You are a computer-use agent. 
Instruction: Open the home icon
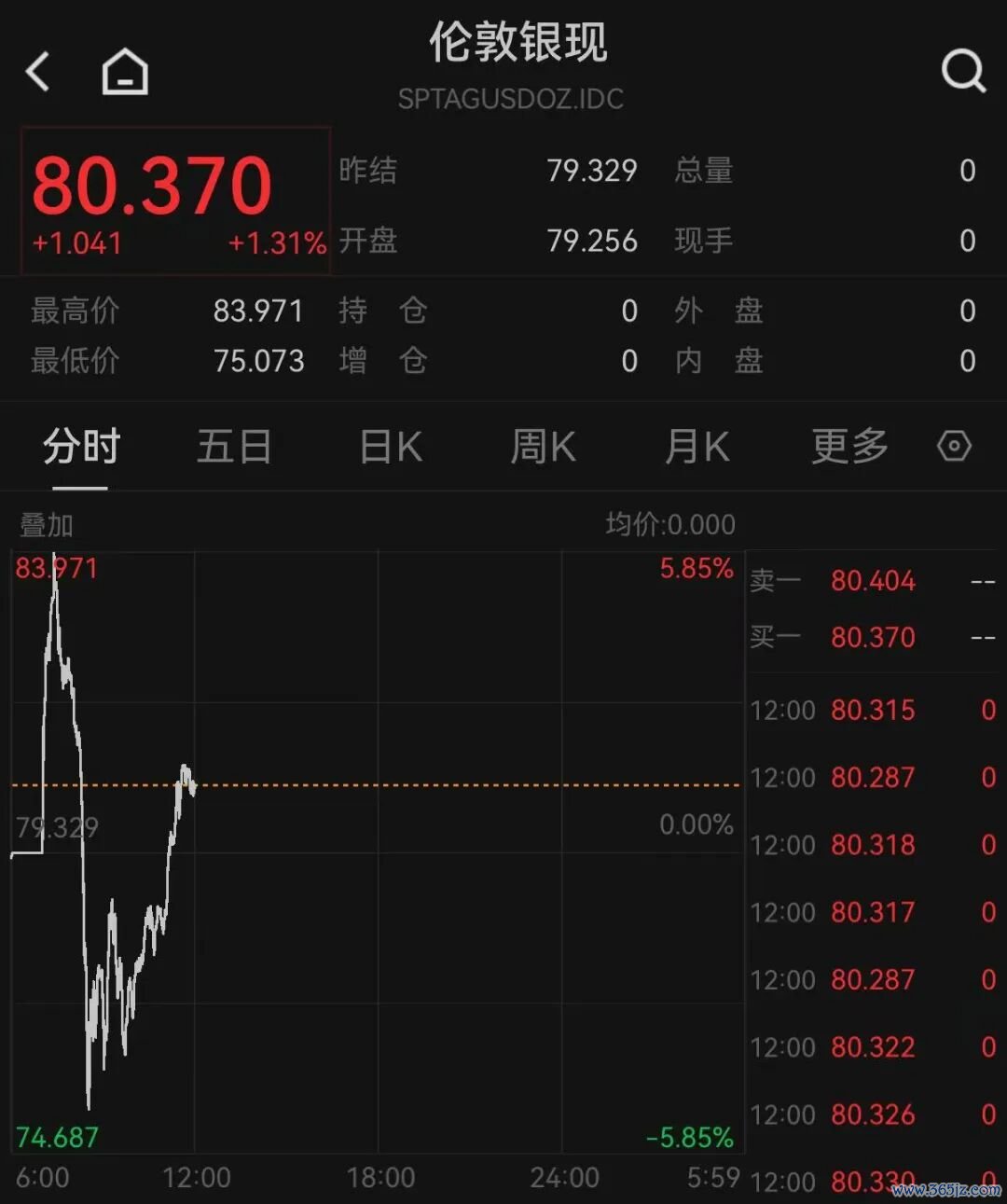[125, 72]
